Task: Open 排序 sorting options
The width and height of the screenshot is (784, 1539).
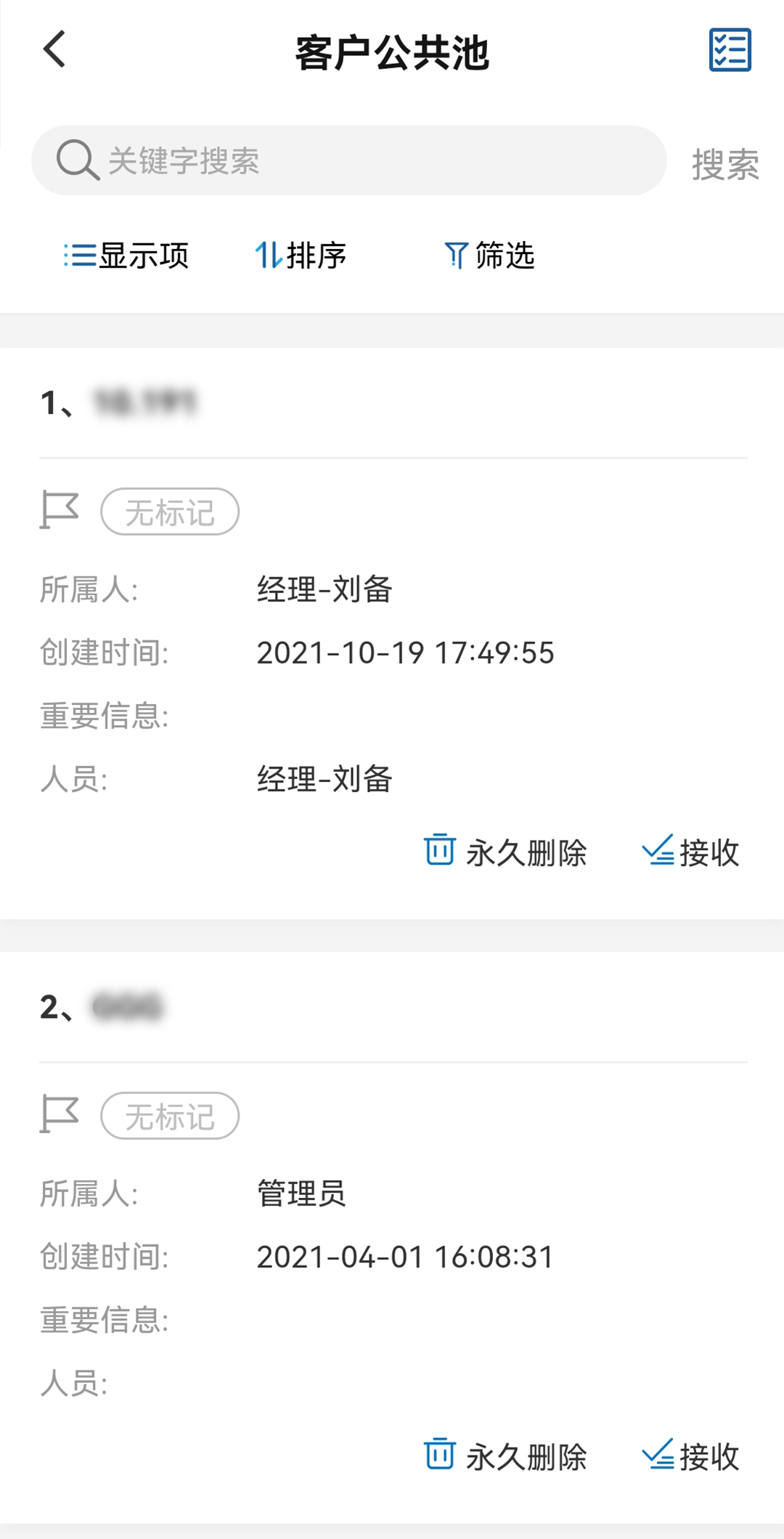Action: (x=301, y=256)
